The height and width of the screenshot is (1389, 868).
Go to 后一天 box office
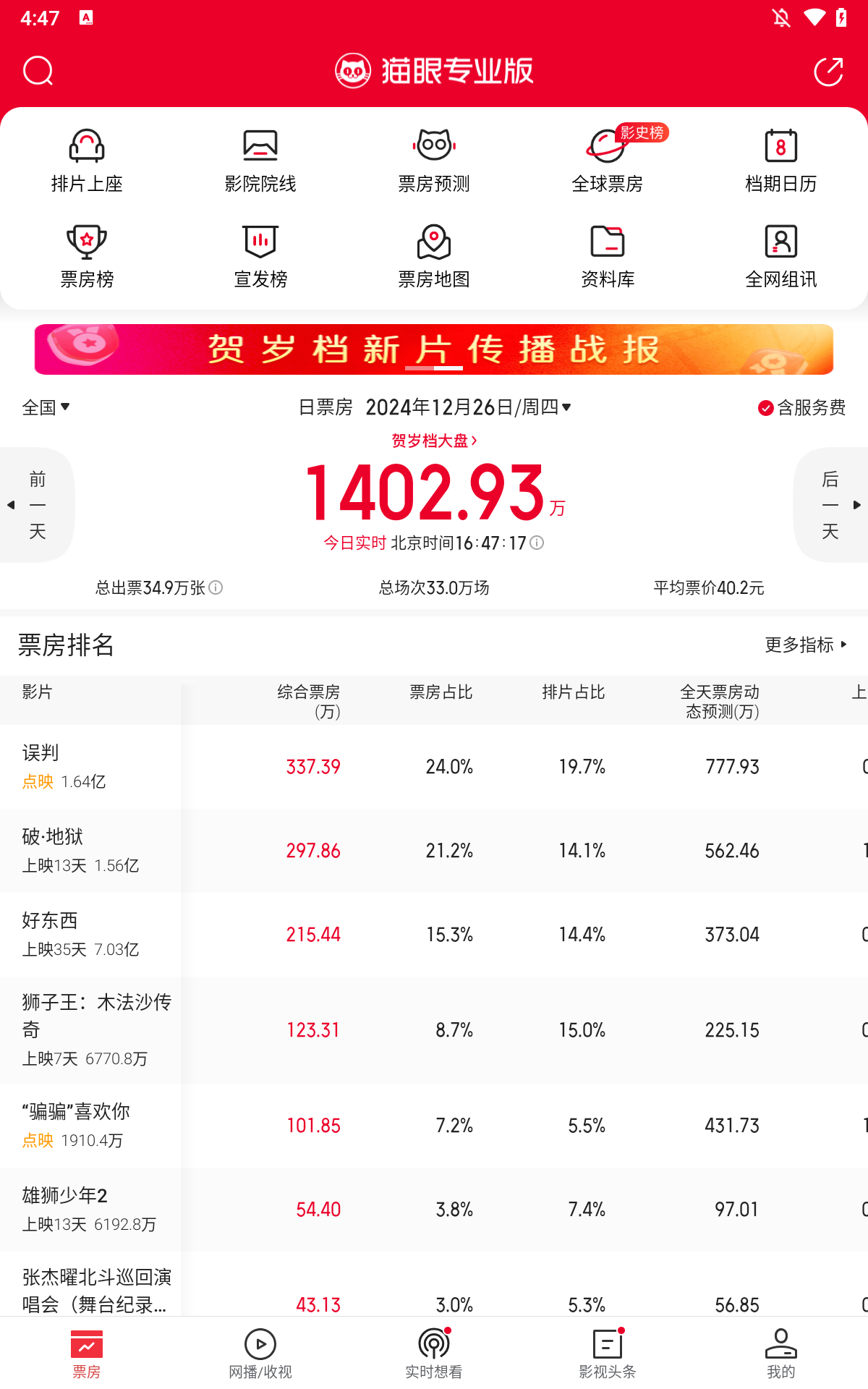831,505
